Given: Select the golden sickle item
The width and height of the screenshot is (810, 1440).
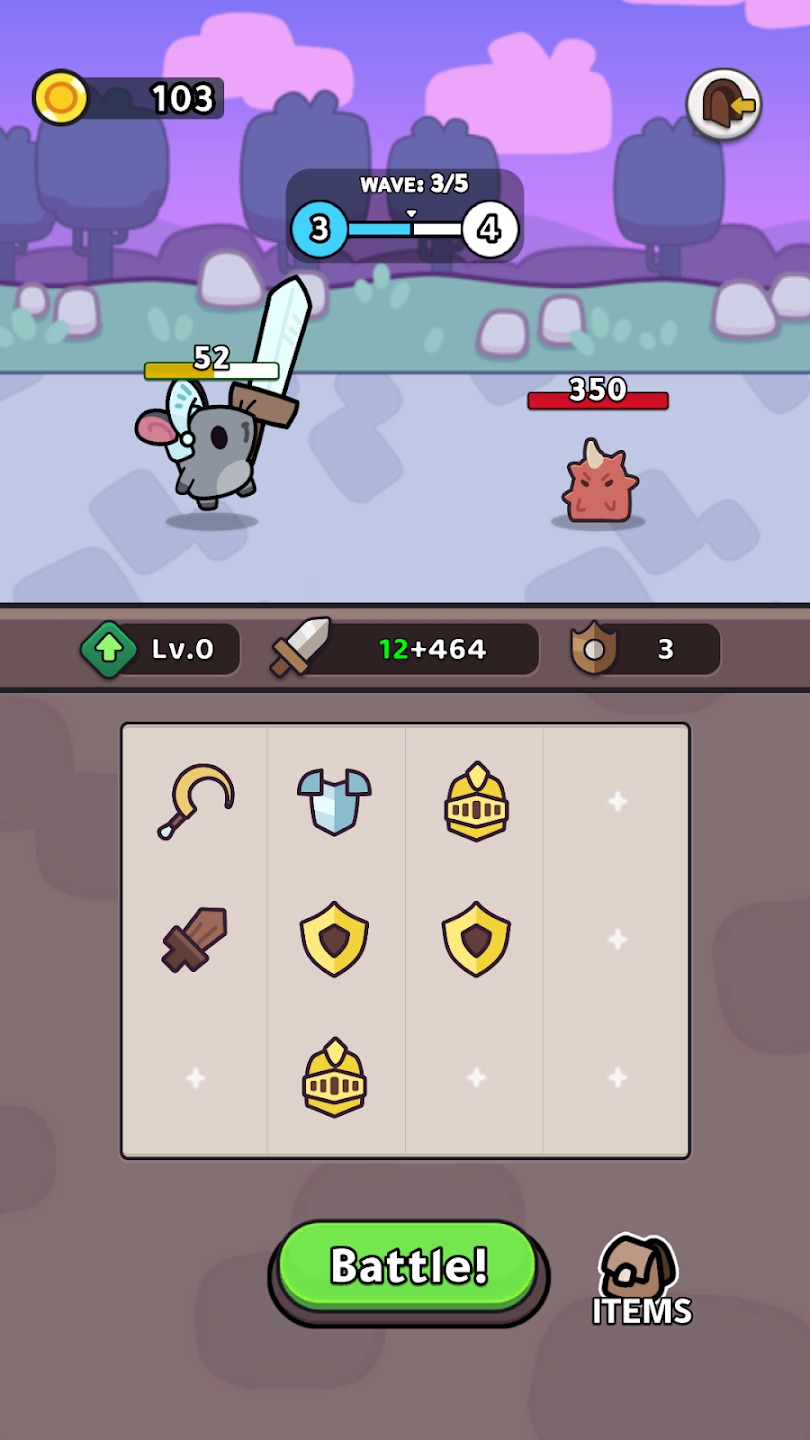Looking at the screenshot, I should pos(196,800).
